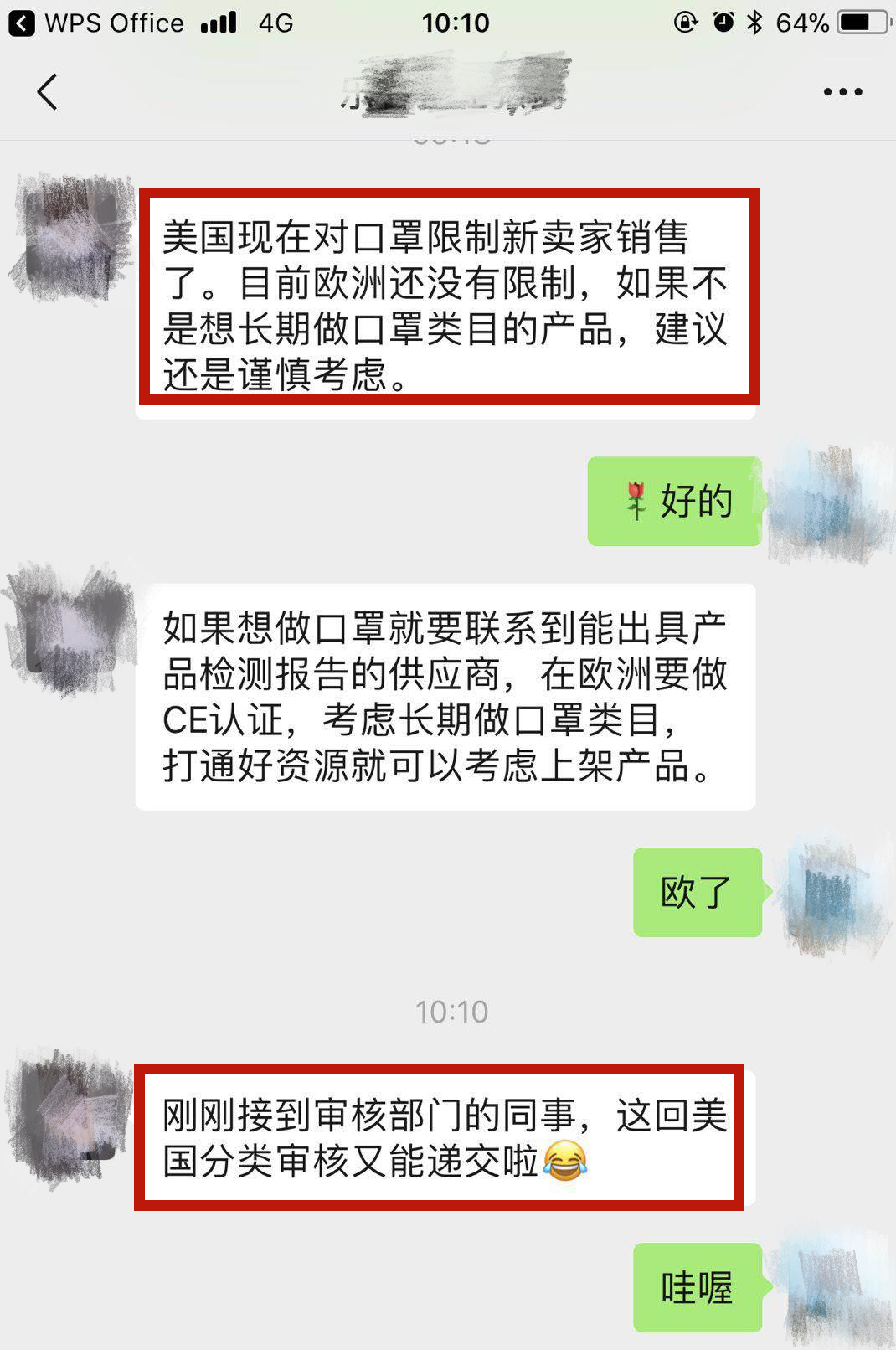Tap the 欧了 message bubble
896x1350 pixels.
697,892
